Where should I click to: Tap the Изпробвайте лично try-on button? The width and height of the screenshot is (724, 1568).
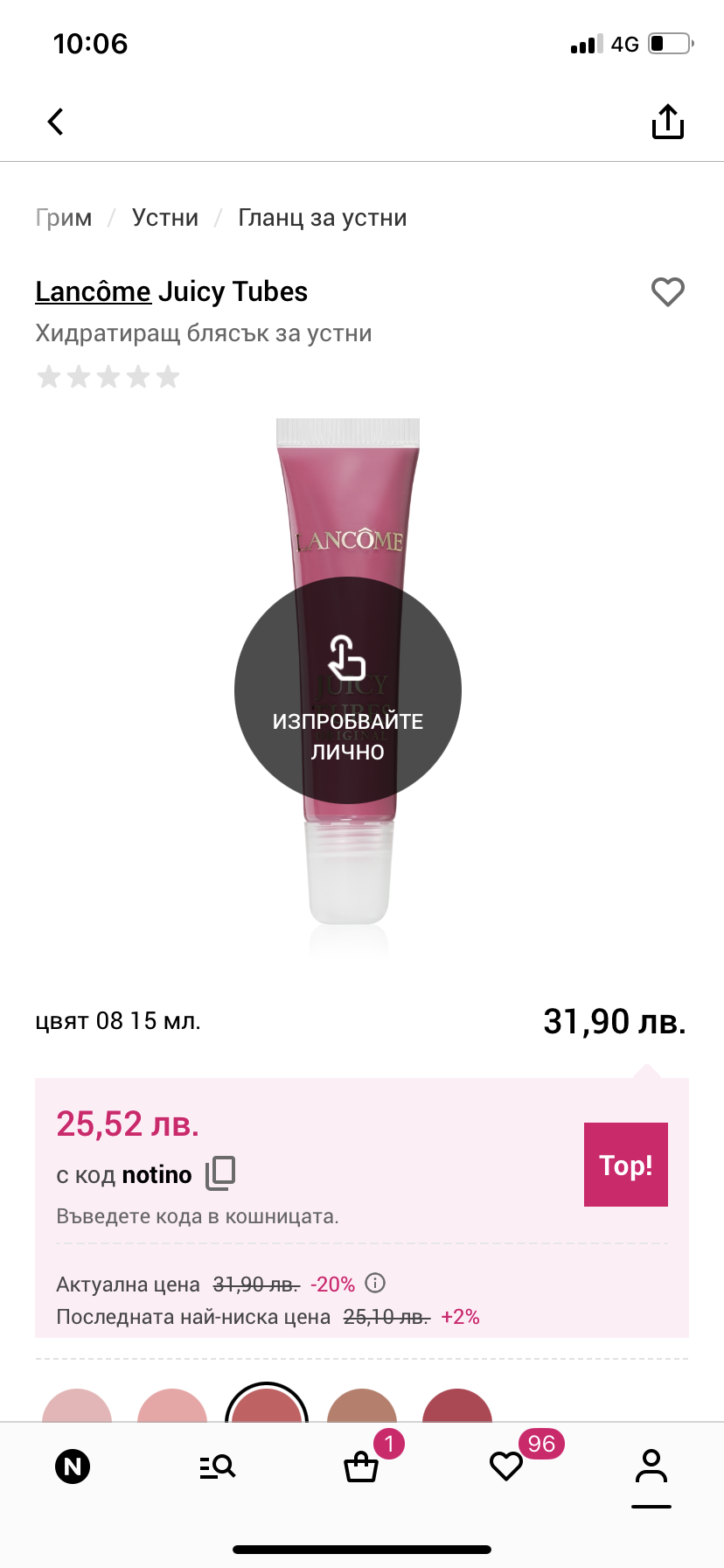click(348, 690)
